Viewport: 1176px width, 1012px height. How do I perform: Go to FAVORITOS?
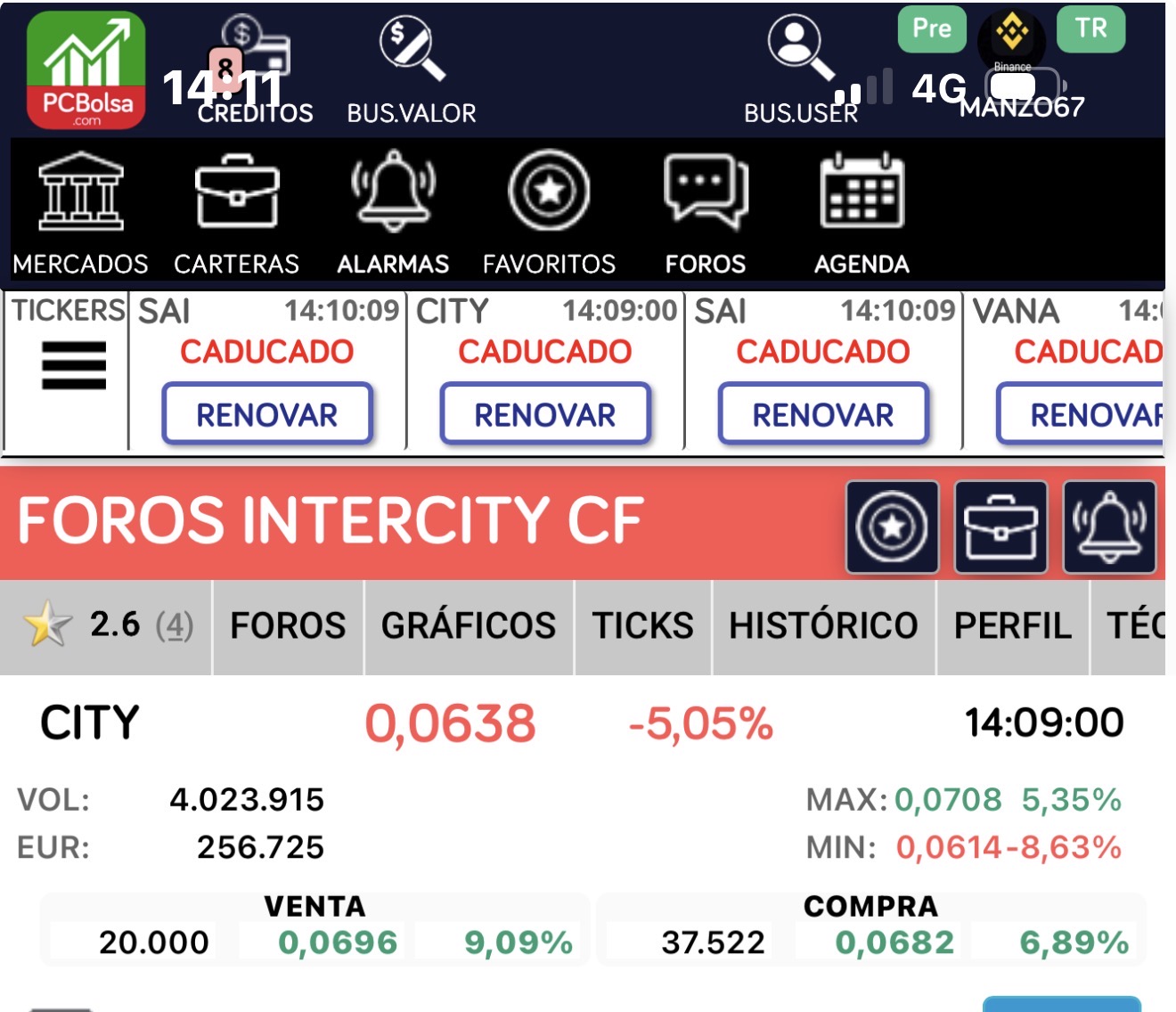(x=549, y=214)
